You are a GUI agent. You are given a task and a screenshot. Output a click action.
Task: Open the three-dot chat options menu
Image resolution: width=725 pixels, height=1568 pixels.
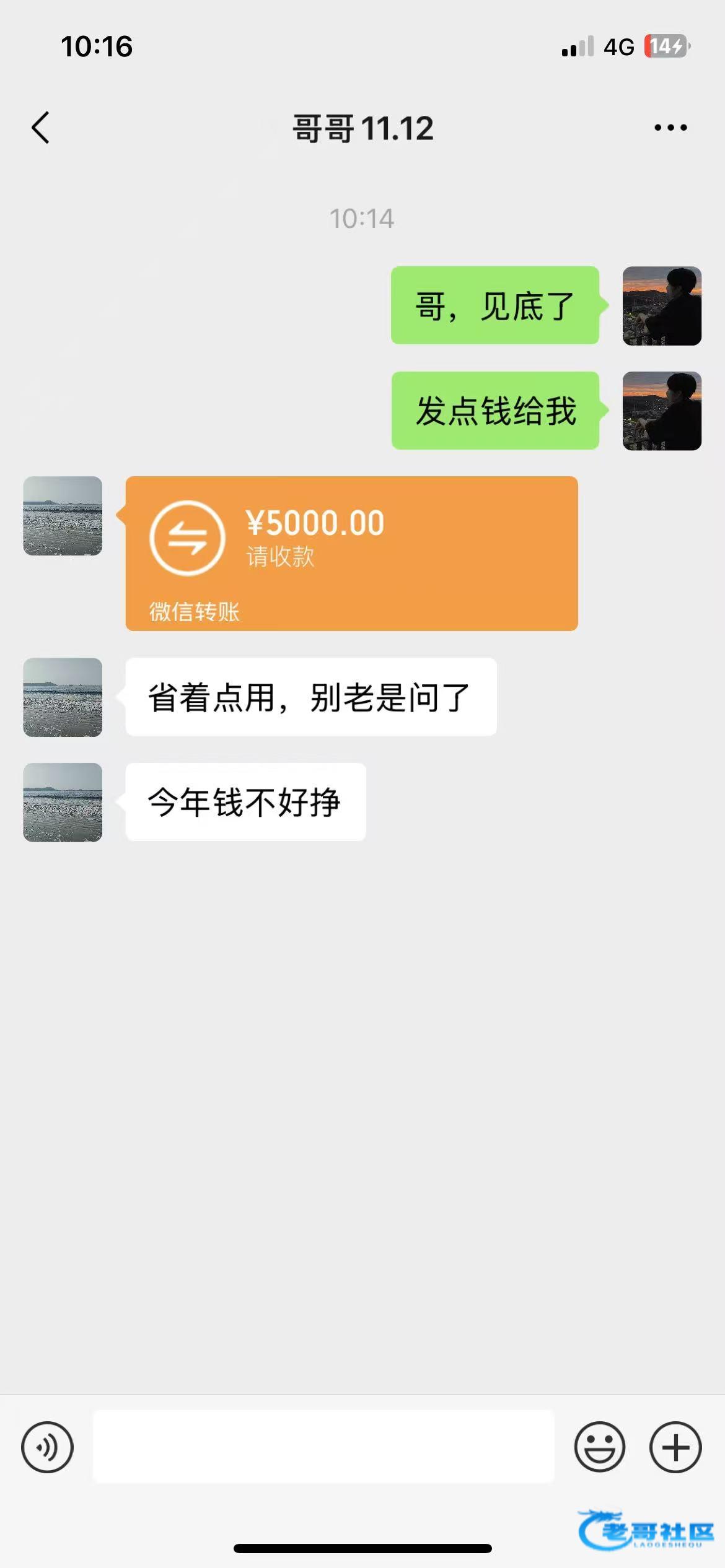click(670, 128)
